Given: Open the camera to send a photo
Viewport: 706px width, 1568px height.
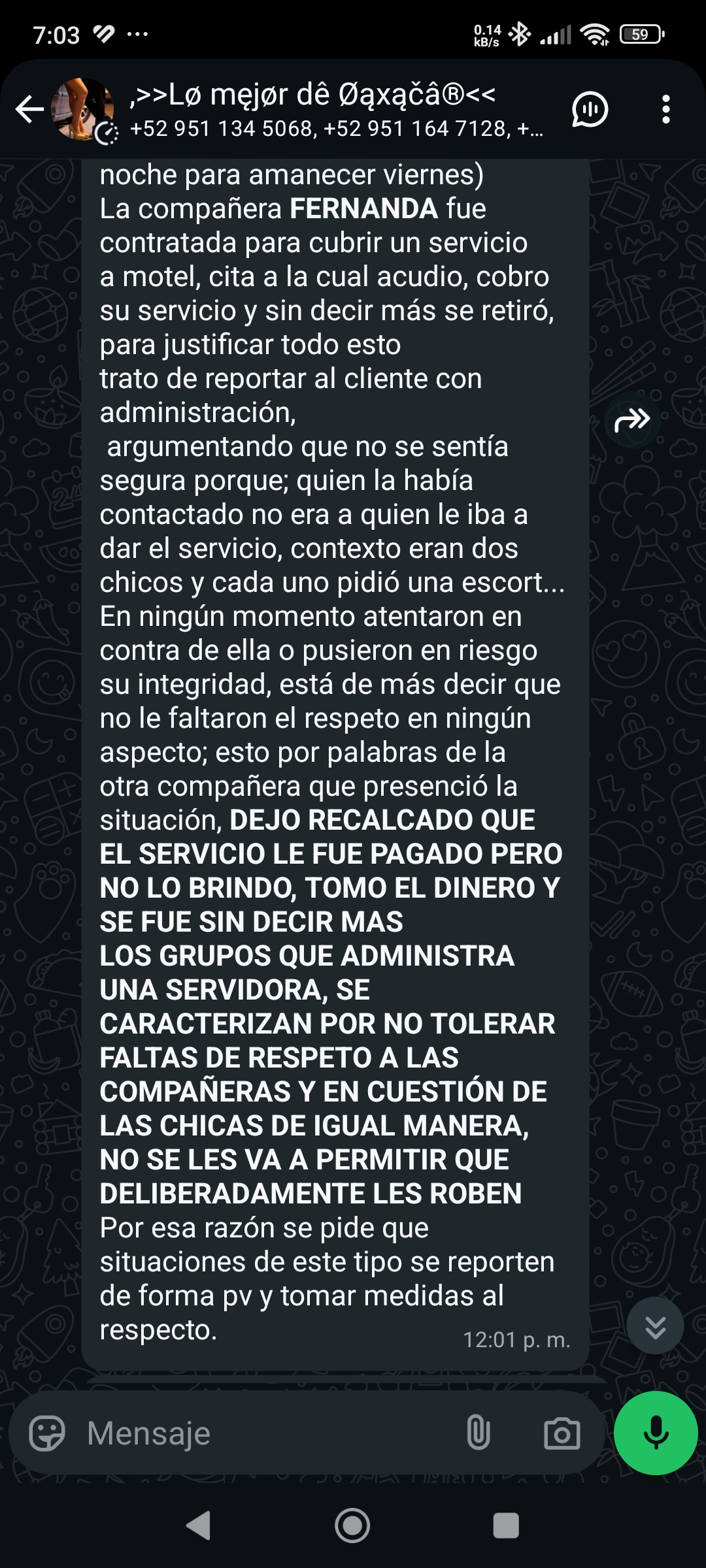Looking at the screenshot, I should tap(562, 1433).
